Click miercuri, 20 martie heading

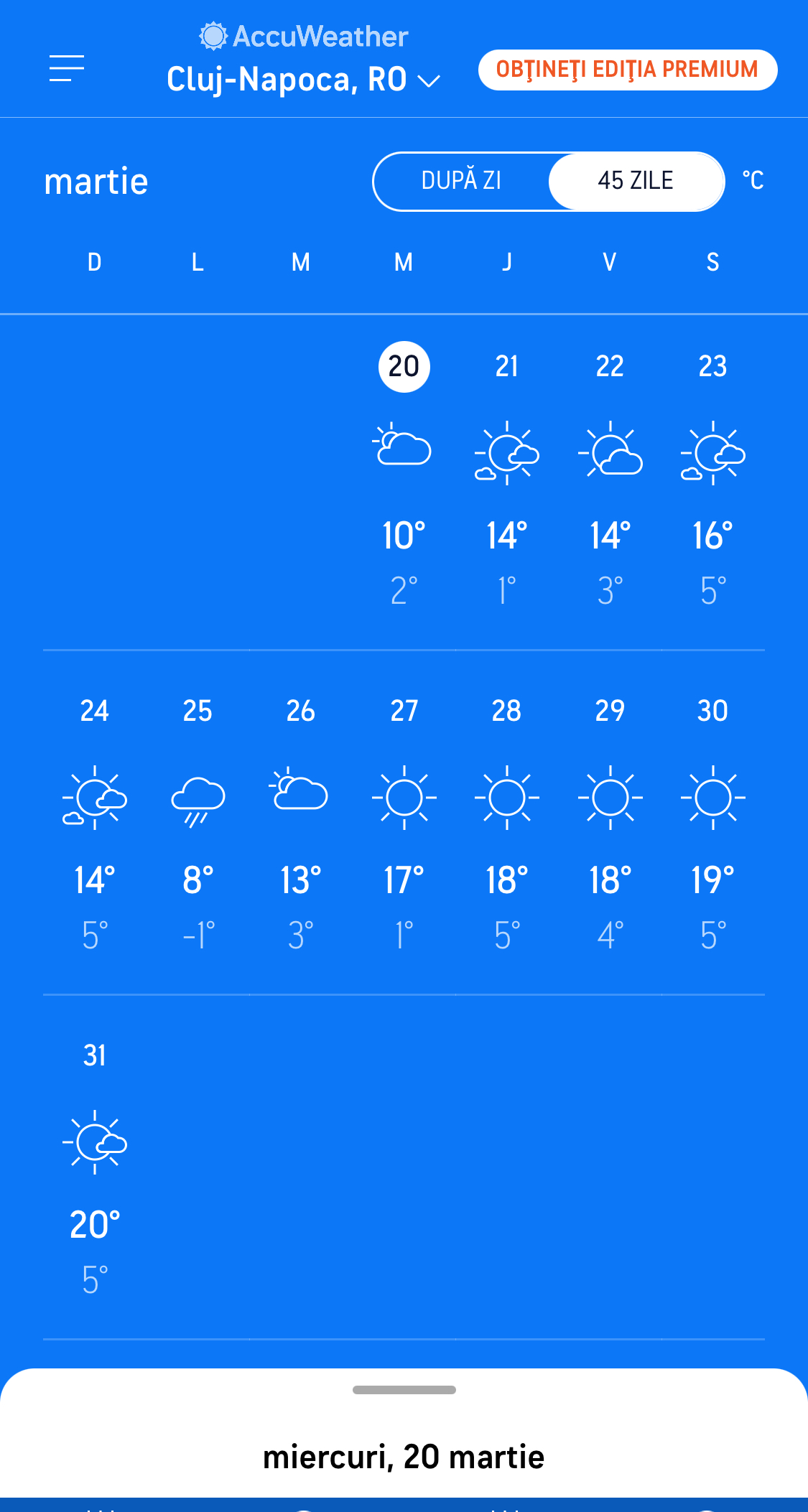404,1457
